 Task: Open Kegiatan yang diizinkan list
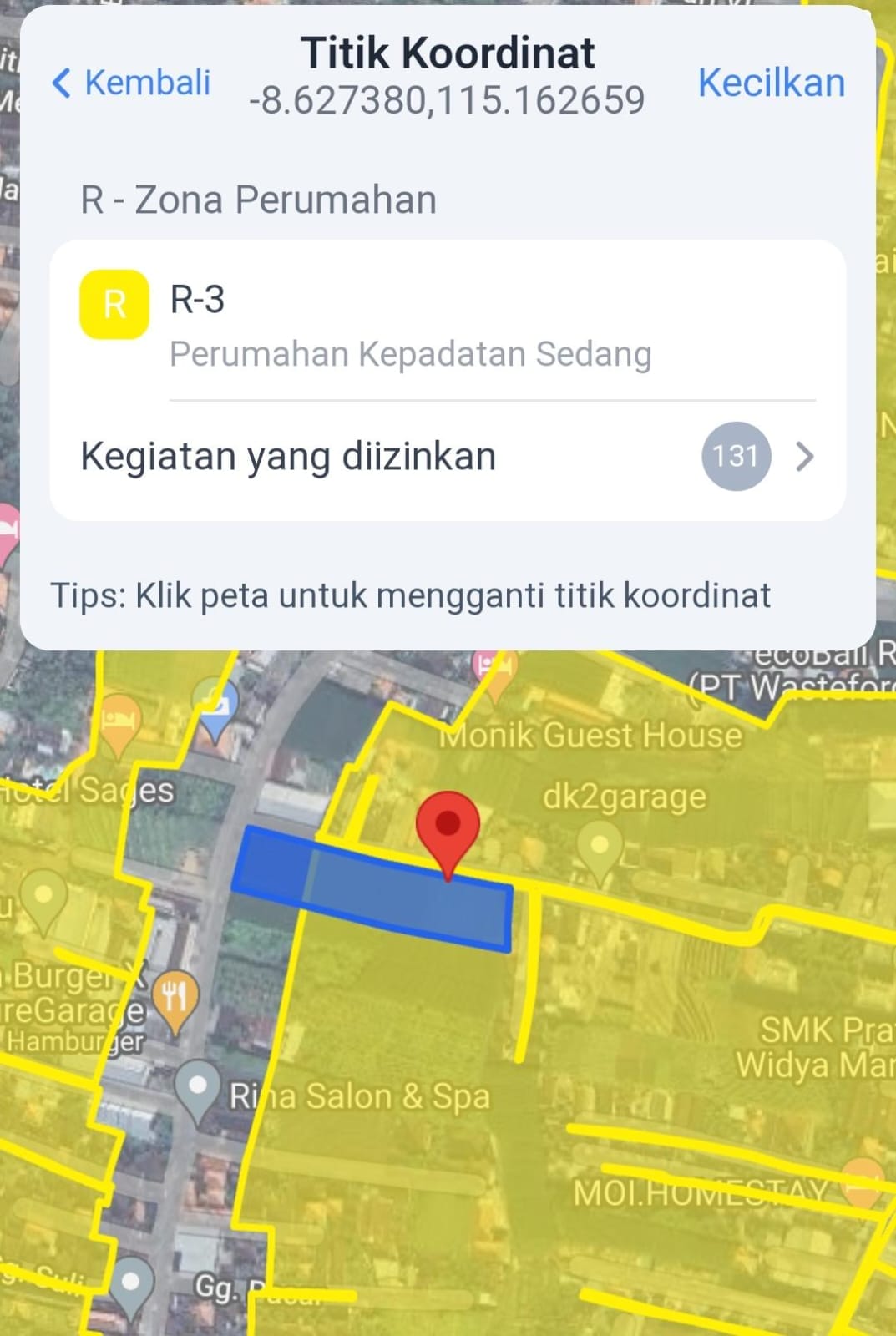(x=448, y=456)
